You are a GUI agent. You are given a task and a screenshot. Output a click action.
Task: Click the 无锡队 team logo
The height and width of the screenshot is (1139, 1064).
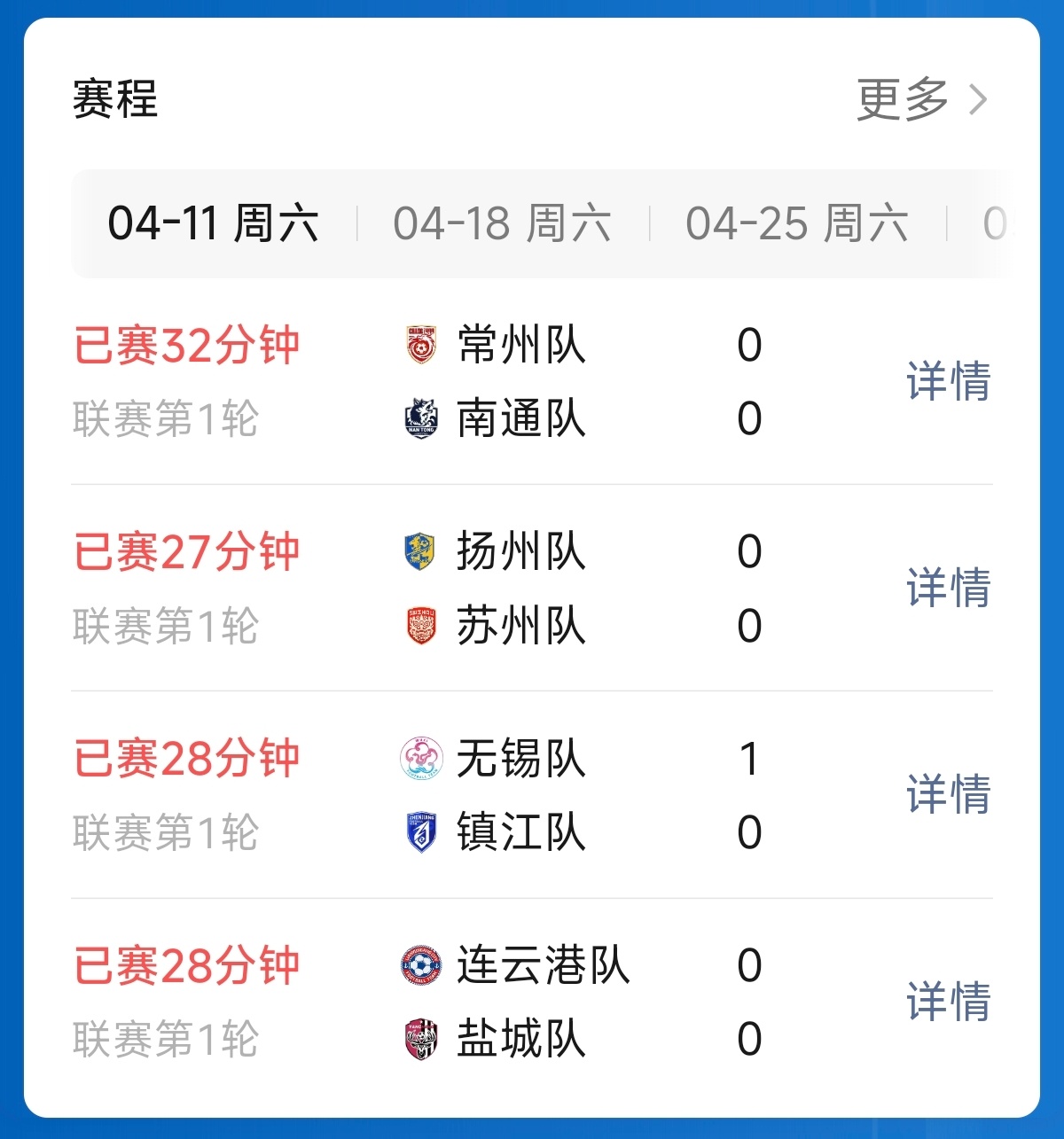419,758
